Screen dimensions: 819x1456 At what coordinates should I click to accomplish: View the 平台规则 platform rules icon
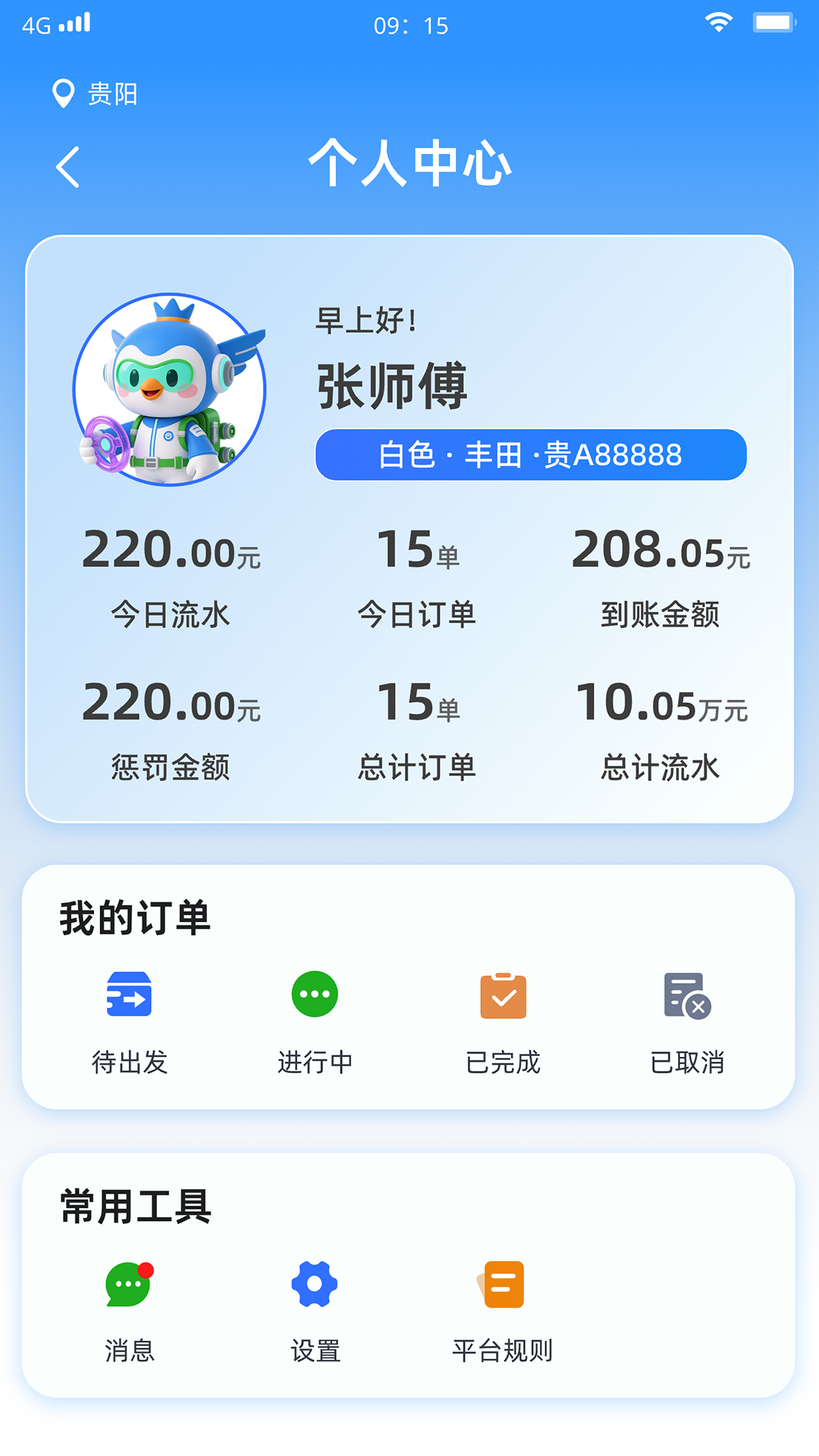coord(503,1285)
